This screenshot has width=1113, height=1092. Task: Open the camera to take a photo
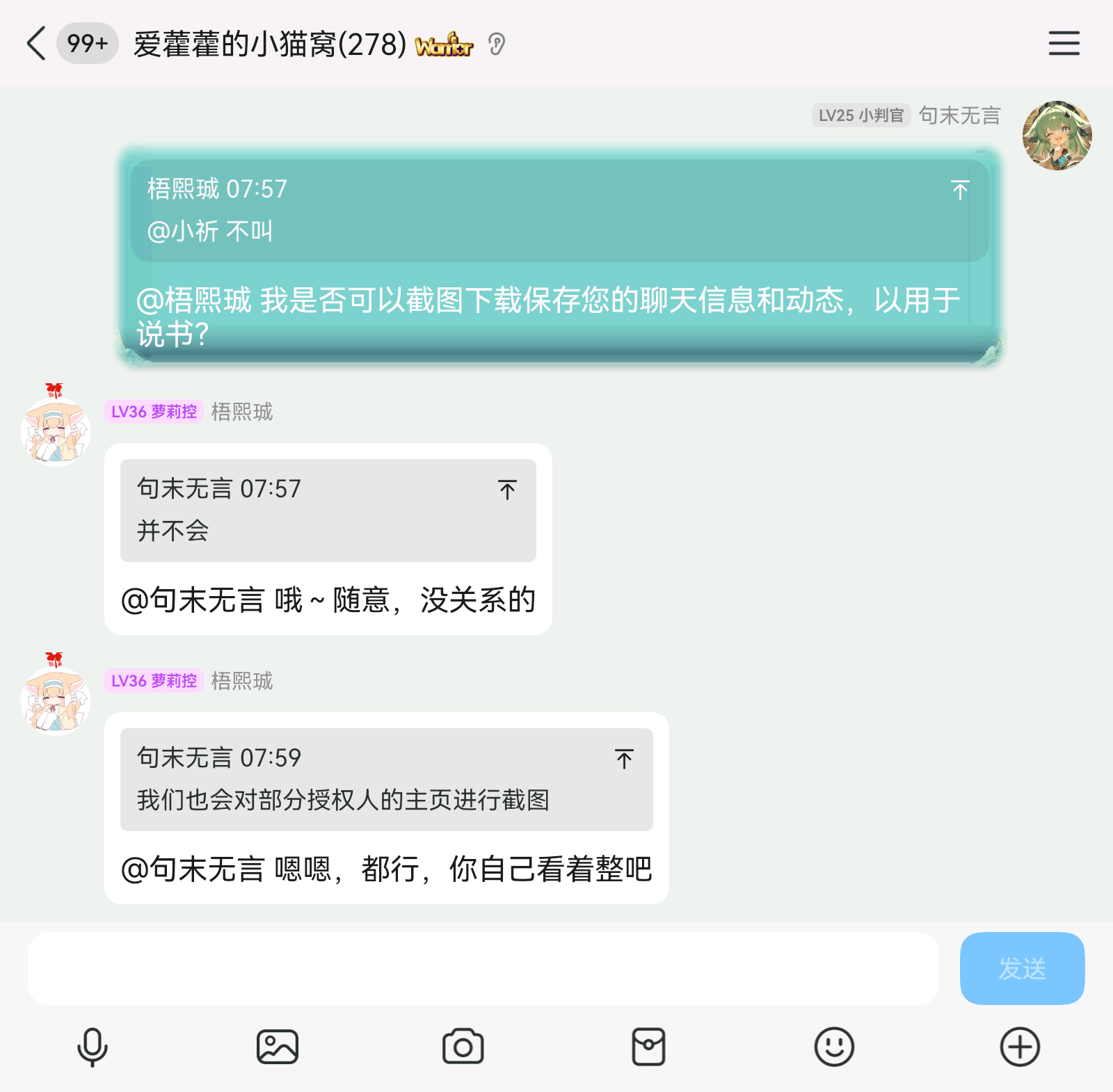463,1047
